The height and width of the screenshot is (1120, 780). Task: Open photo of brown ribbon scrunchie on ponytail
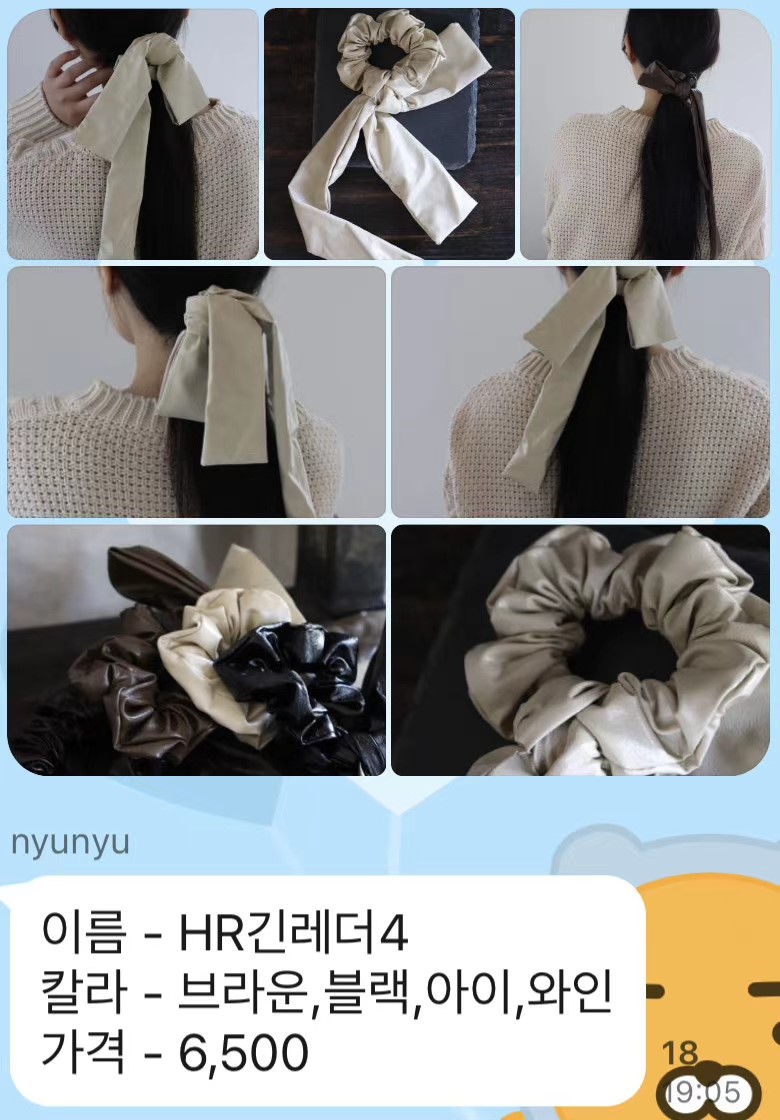pyautogui.click(x=645, y=134)
